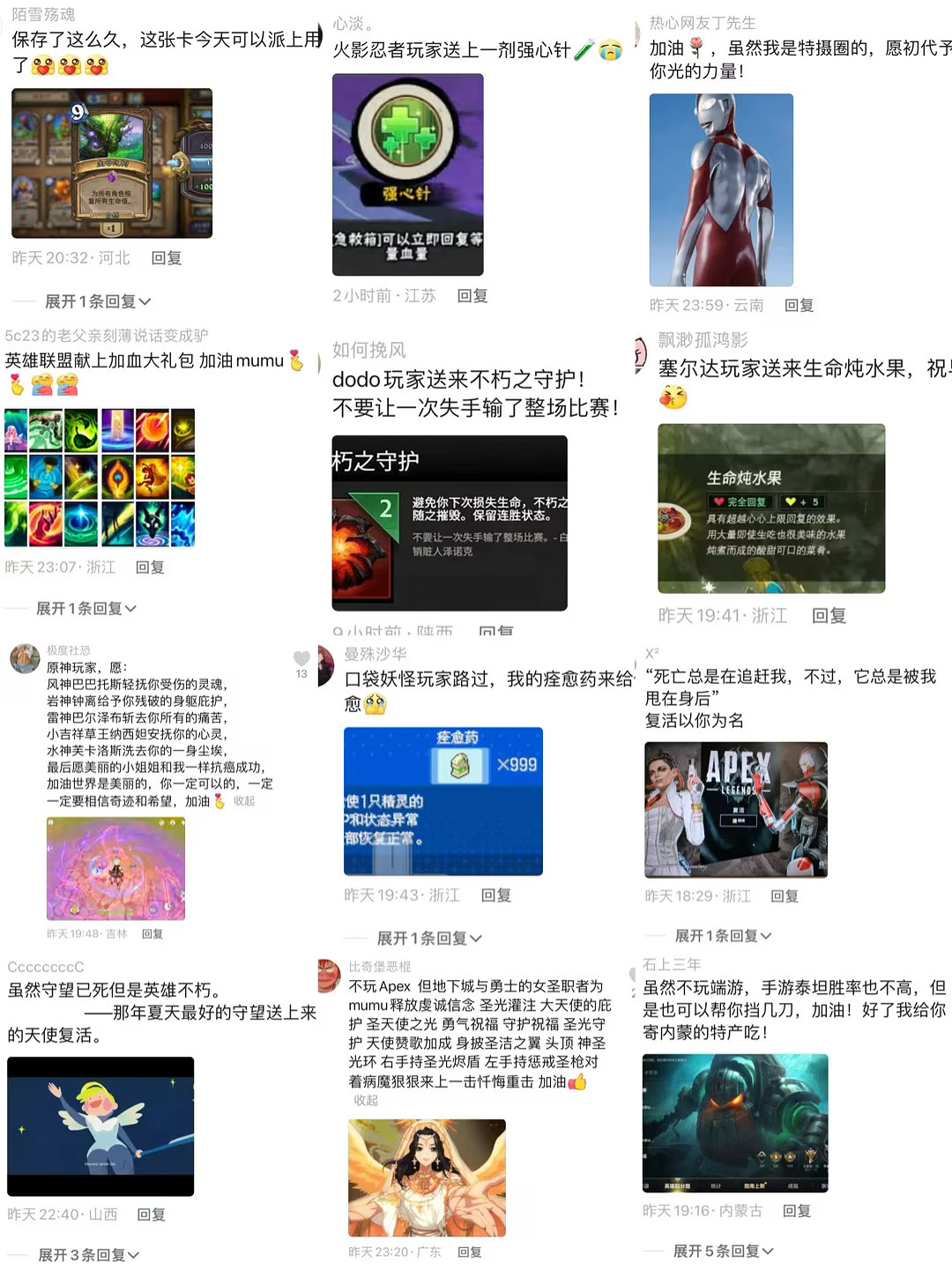
Task: Click the Hearthstone card screenshot
Action: [x=109, y=163]
